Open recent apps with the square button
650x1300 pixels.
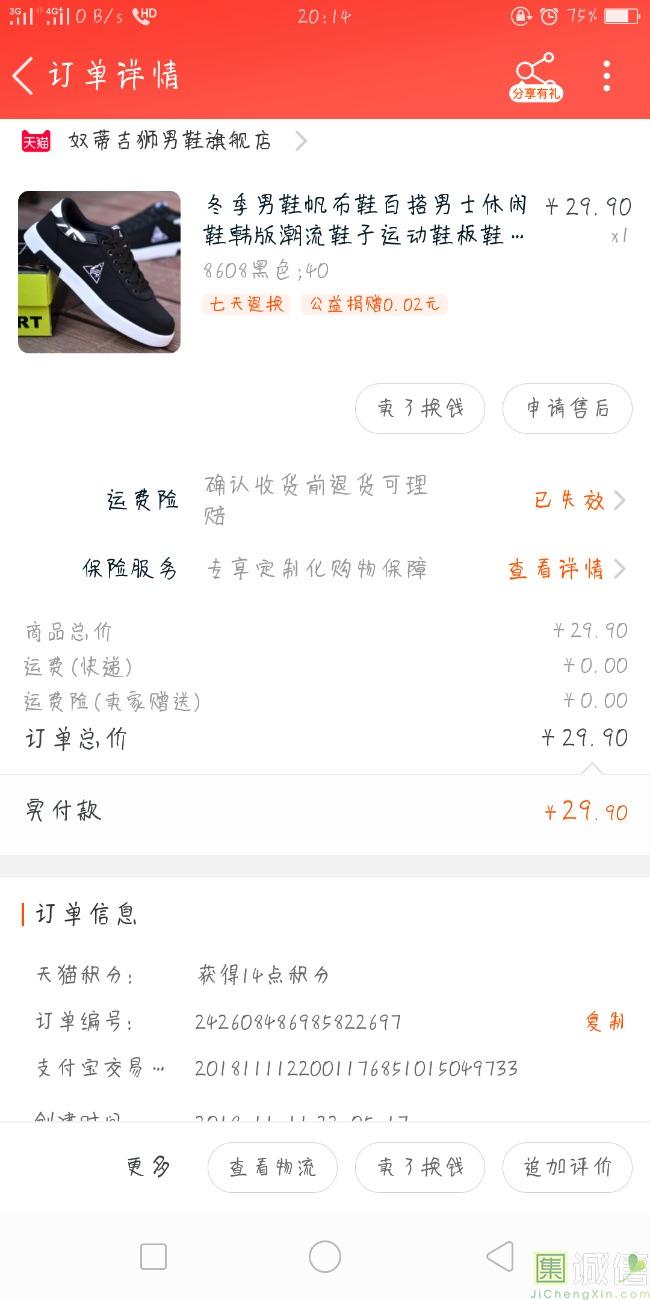153,1256
